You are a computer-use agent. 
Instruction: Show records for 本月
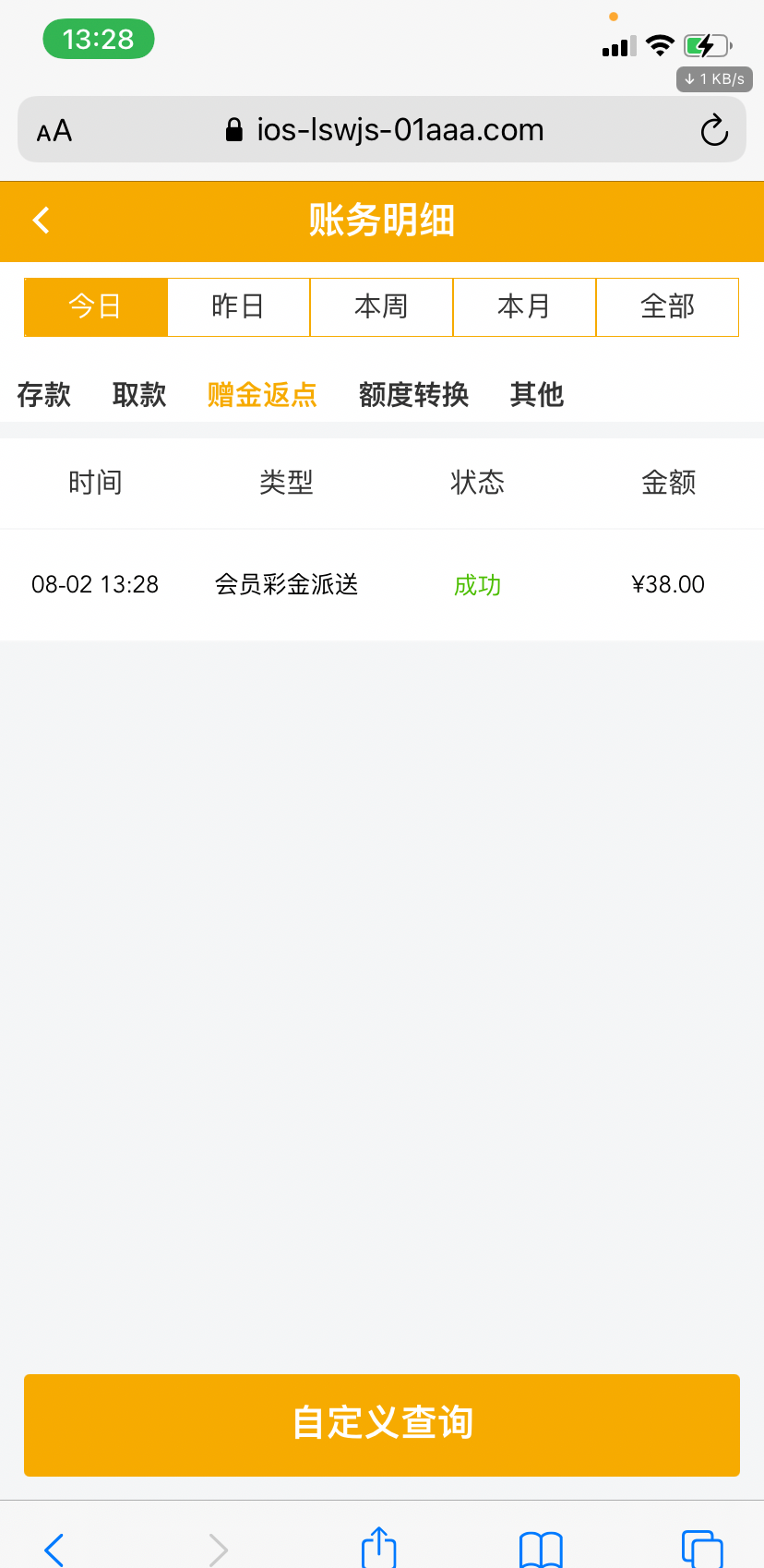pos(524,306)
